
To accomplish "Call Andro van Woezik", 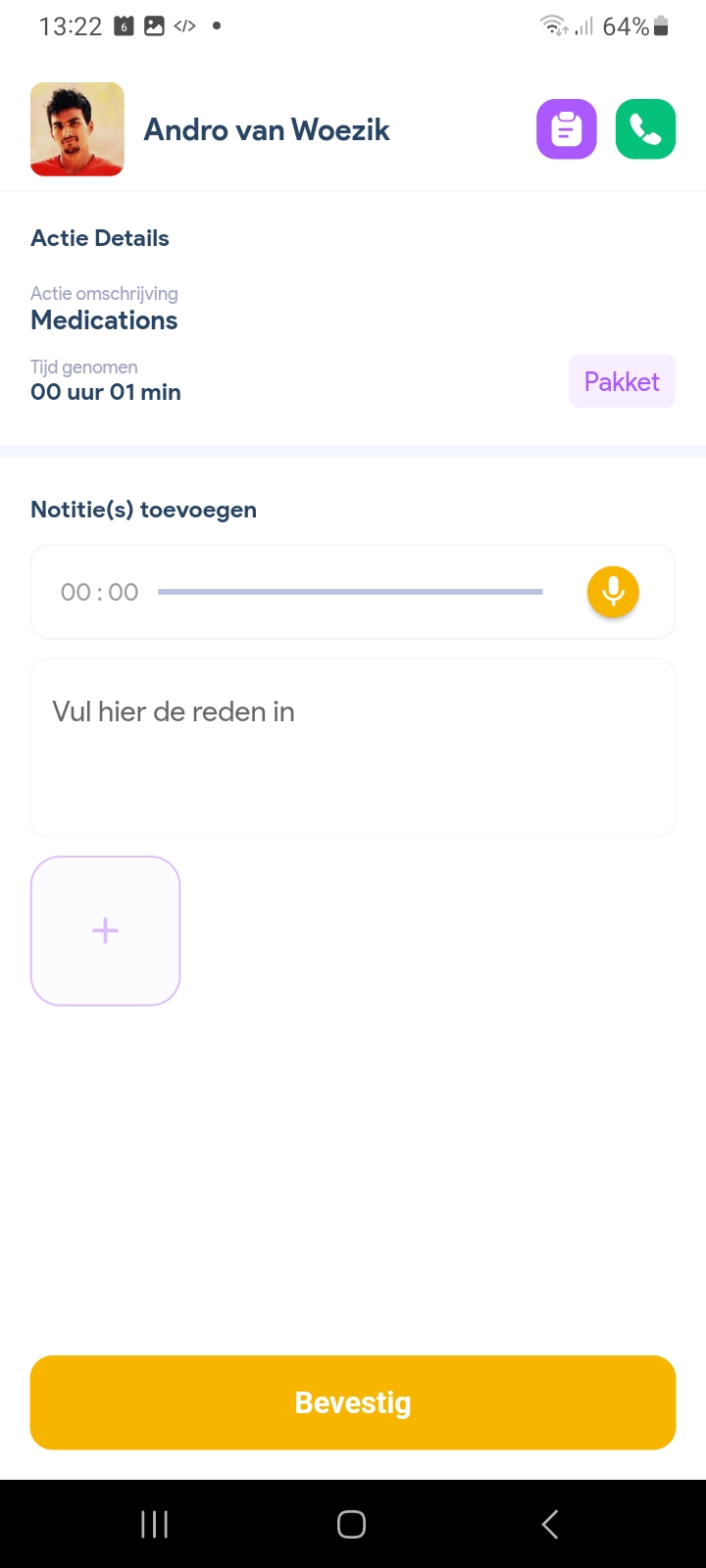I will 645,129.
